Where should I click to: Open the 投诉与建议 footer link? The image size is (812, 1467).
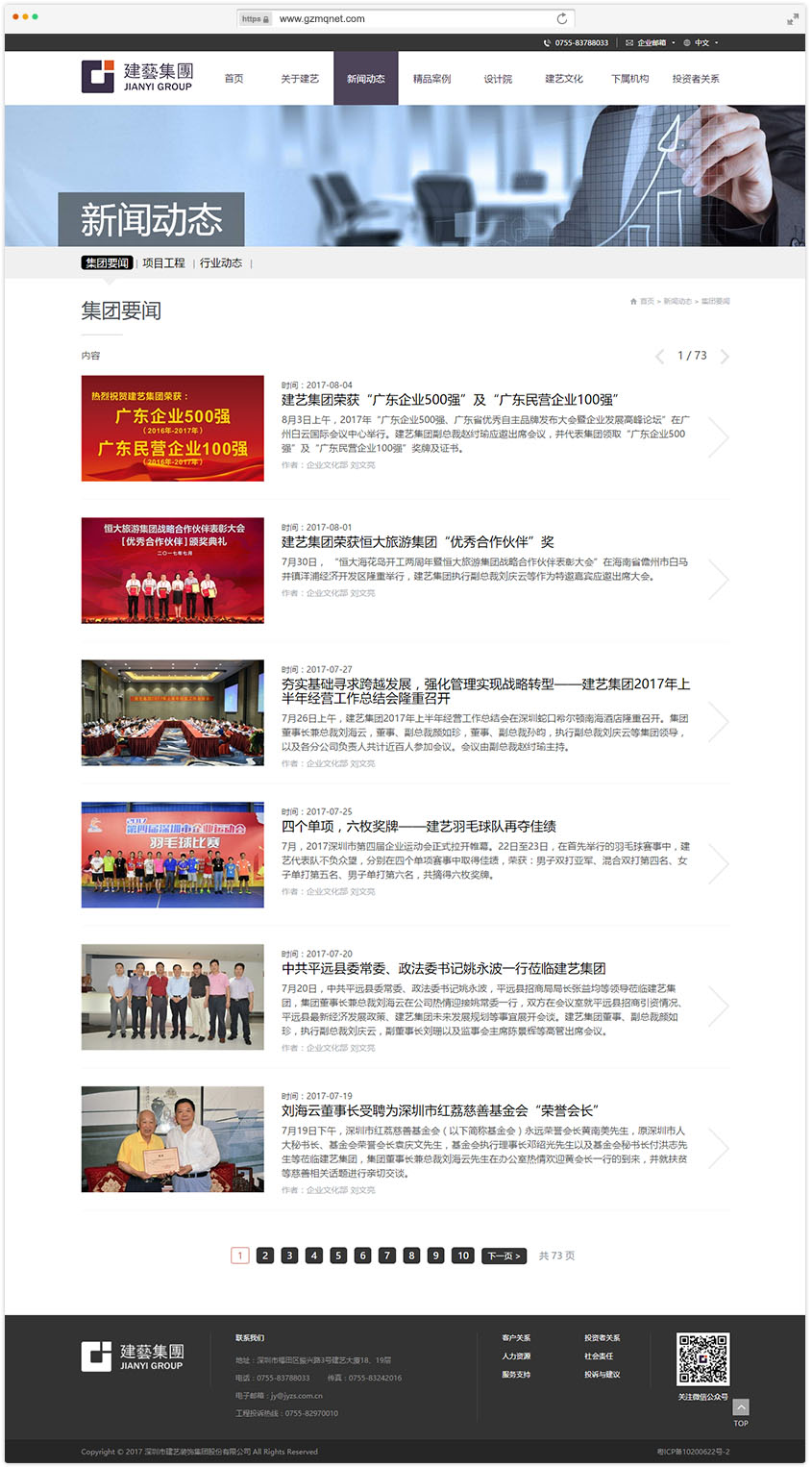point(602,1375)
